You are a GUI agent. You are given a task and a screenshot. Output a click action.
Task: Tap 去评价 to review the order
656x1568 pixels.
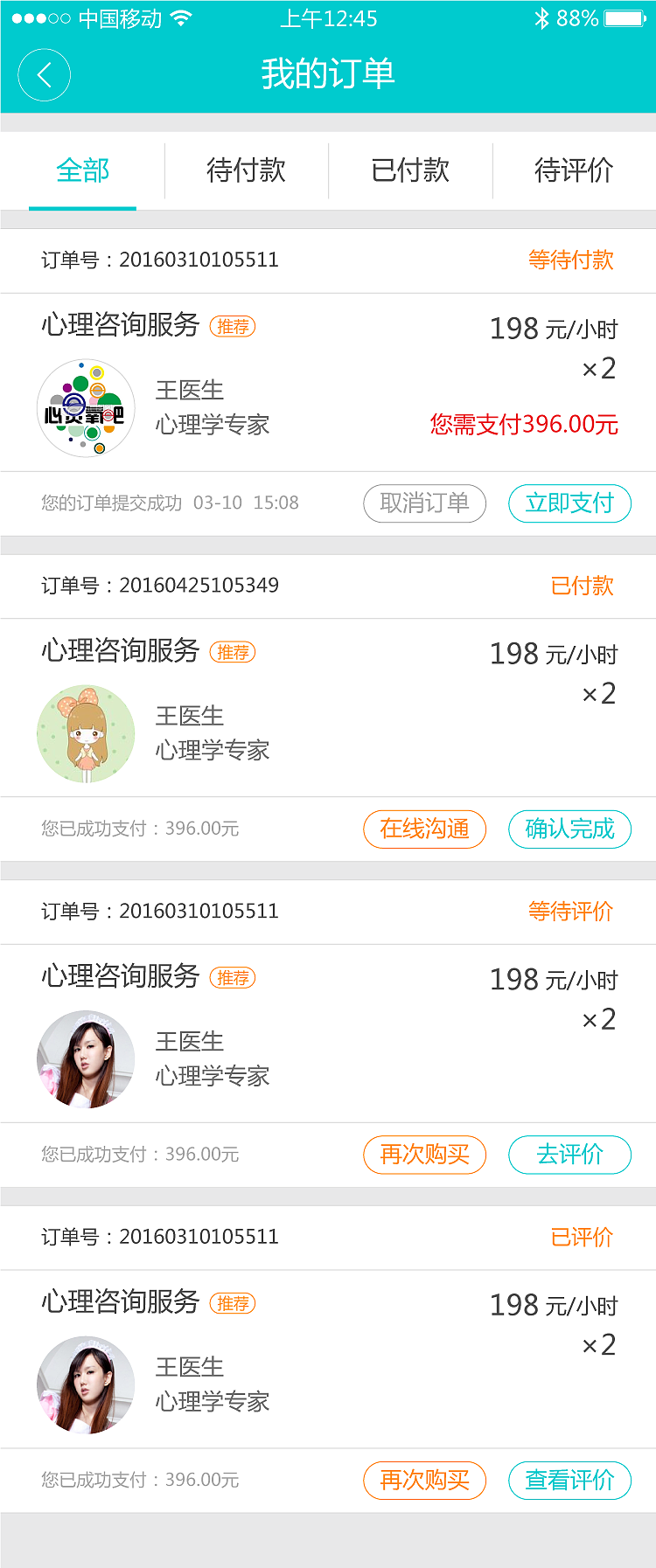tap(569, 1155)
